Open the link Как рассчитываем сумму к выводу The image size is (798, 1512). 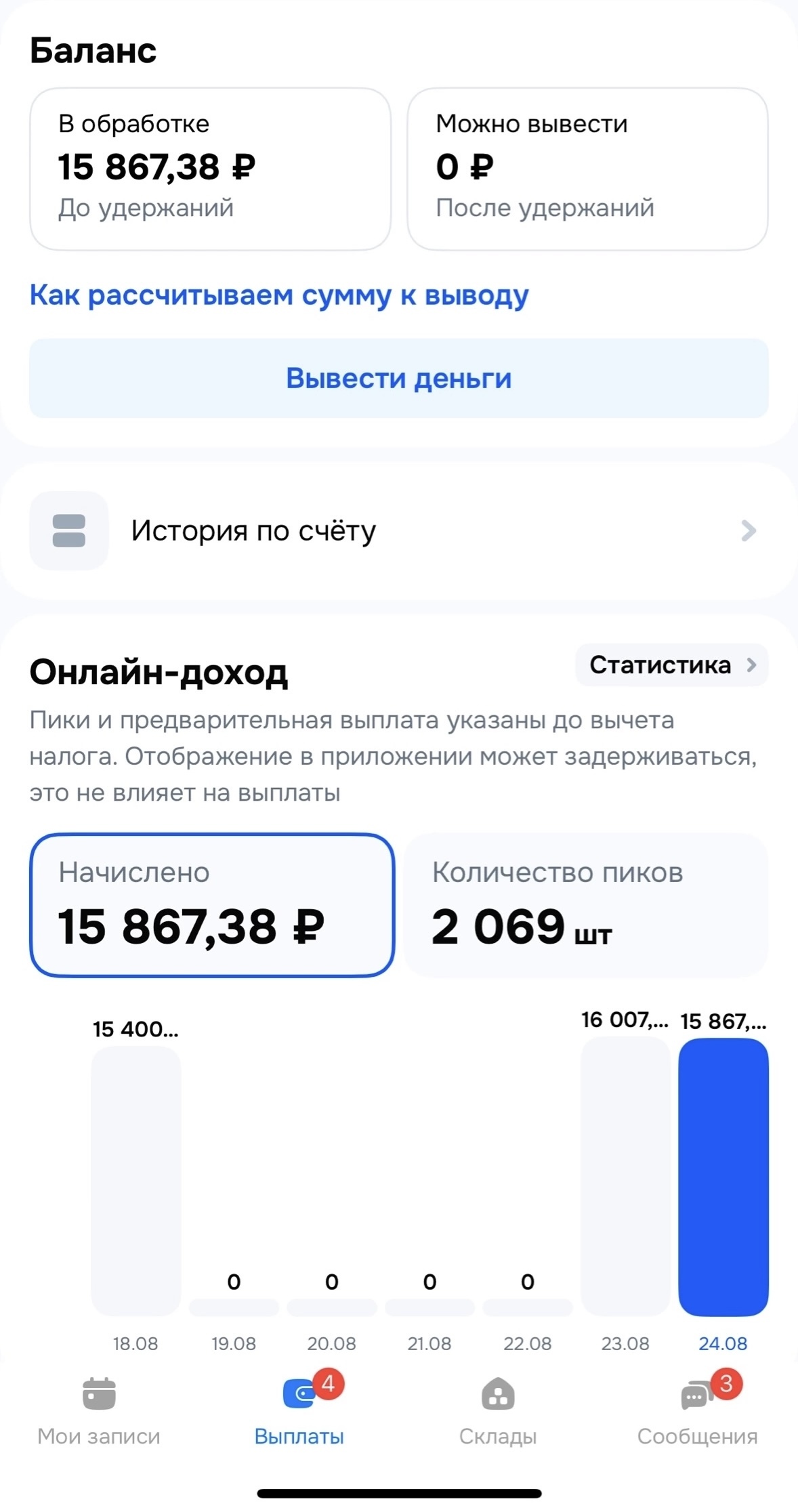click(x=279, y=296)
